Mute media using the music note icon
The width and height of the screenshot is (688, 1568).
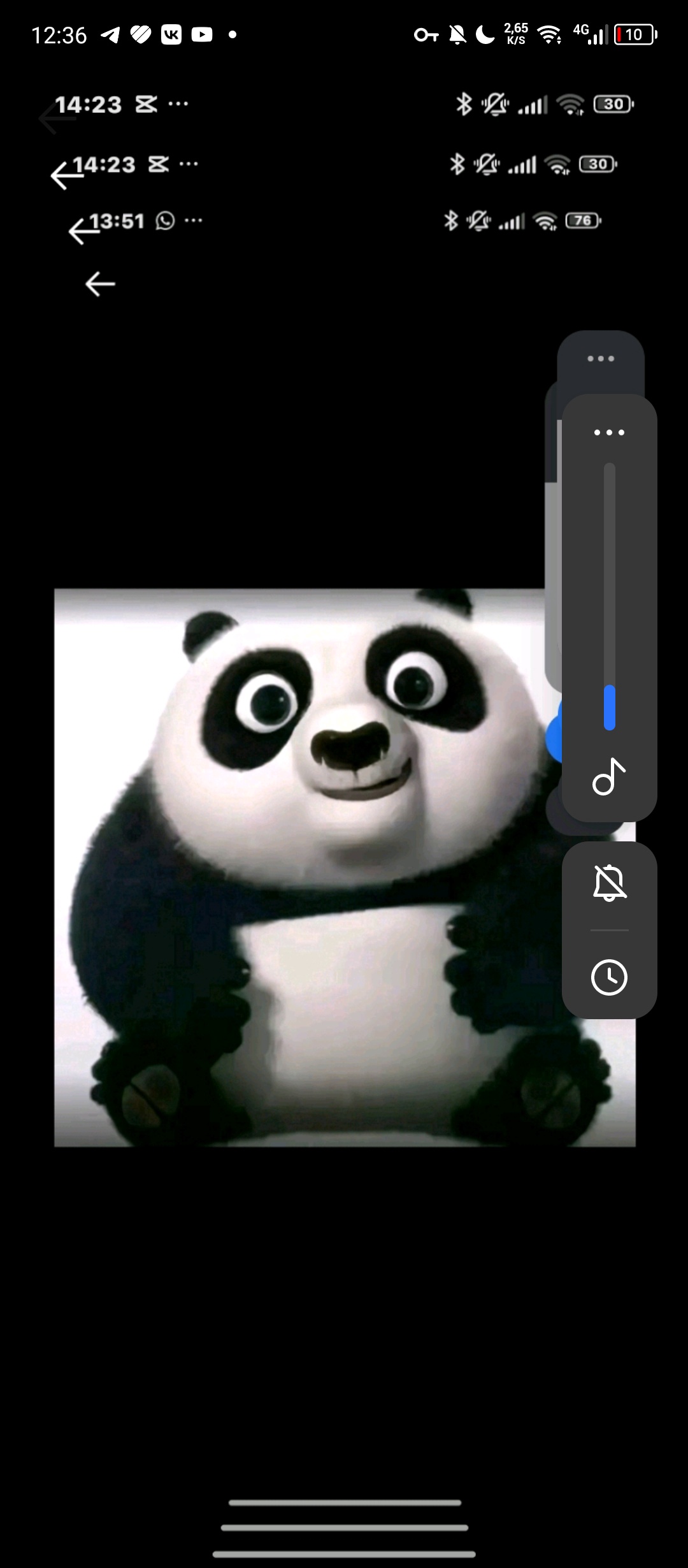pyautogui.click(x=609, y=777)
